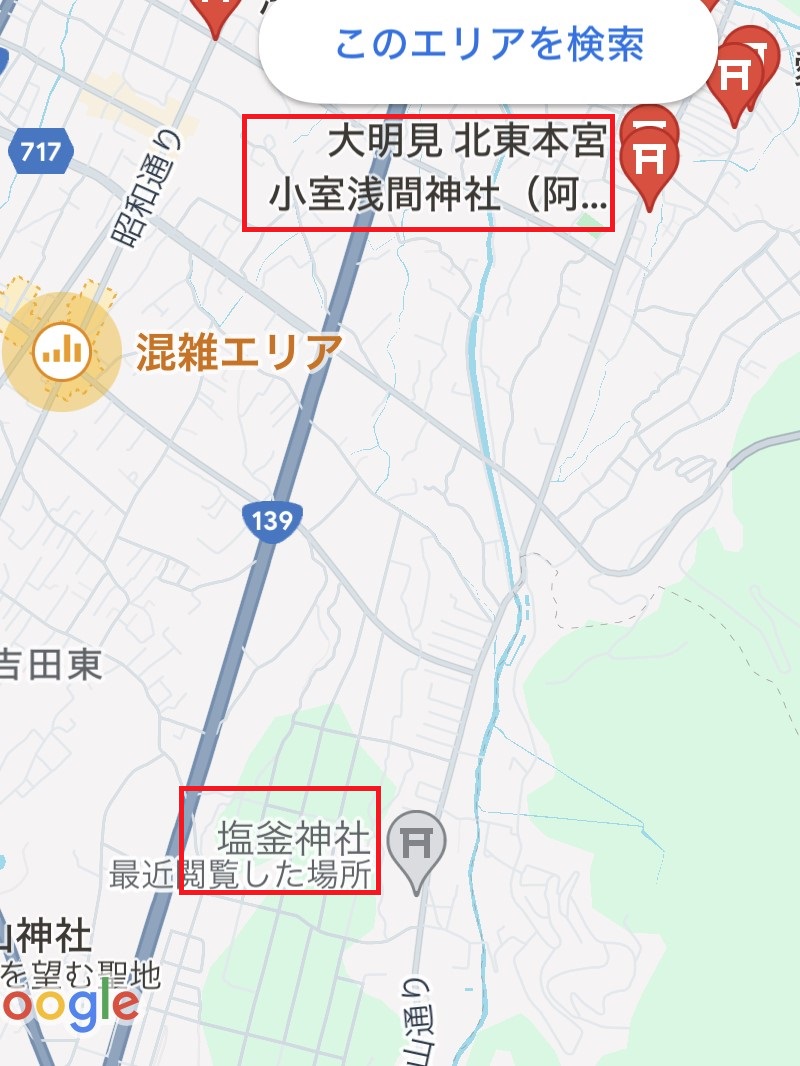This screenshot has width=800, height=1066.
Task: Open the 塩釜神社 map pin
Action: click(418, 843)
